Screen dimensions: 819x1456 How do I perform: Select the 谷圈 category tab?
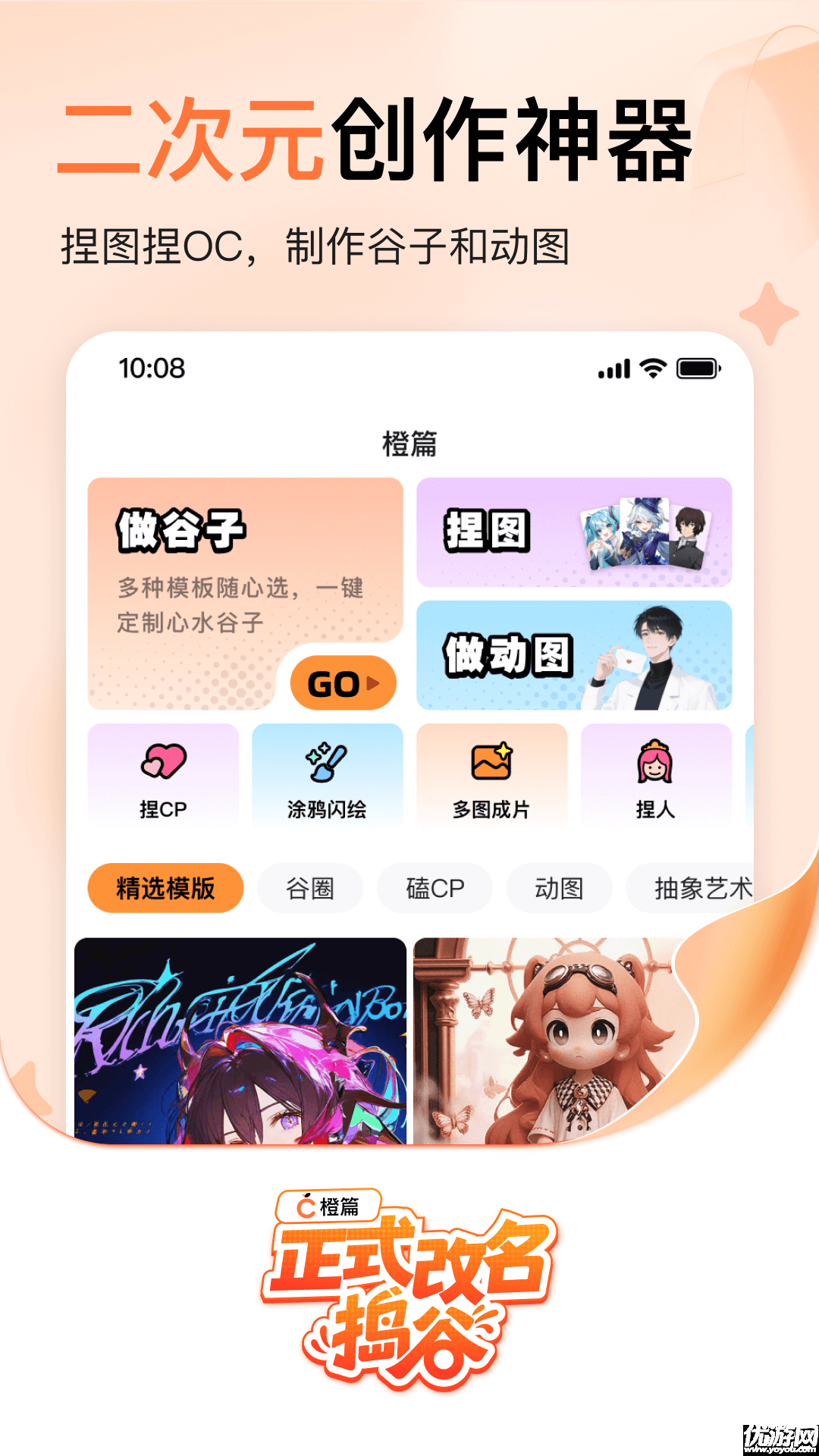coord(310,888)
